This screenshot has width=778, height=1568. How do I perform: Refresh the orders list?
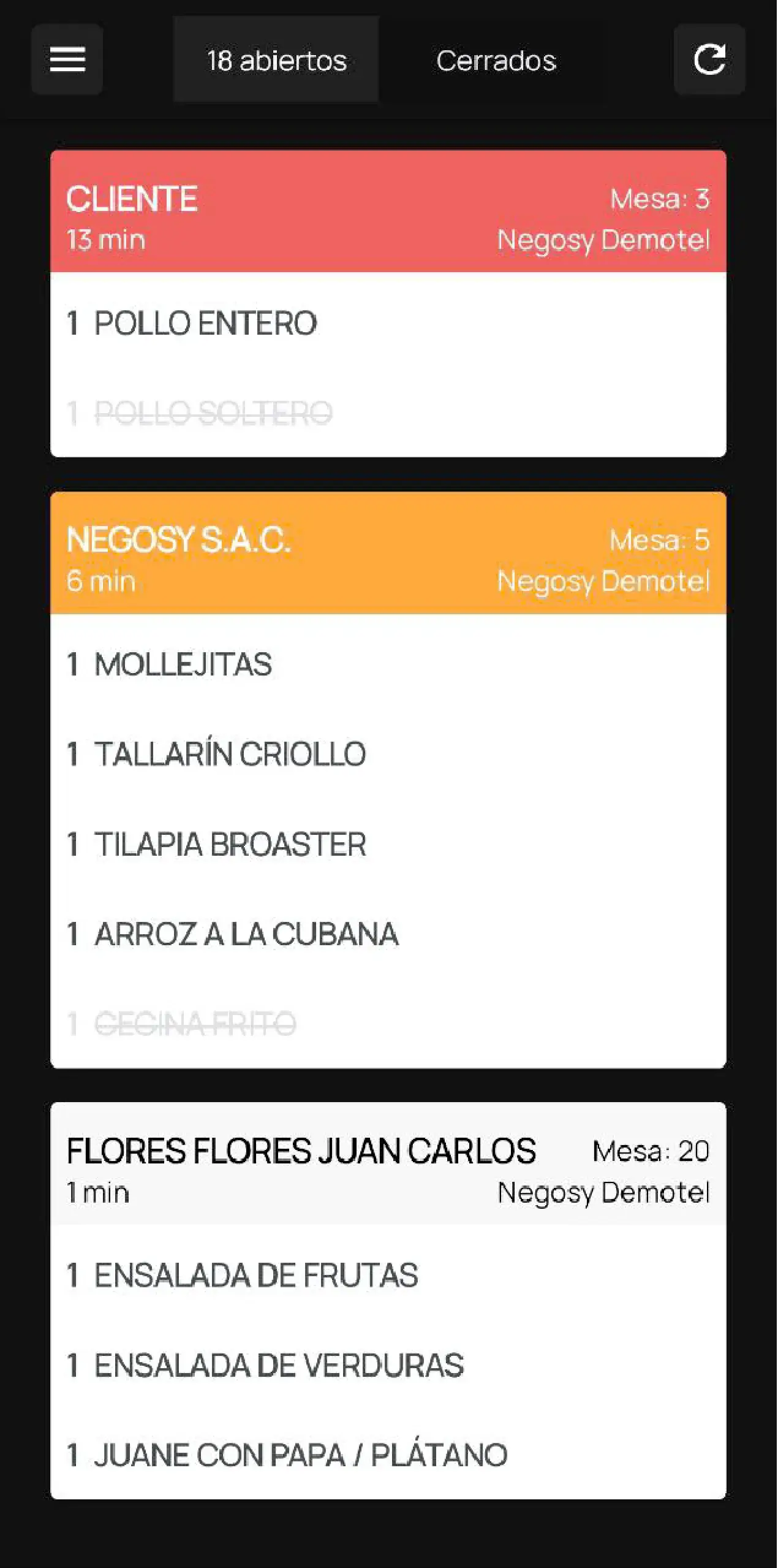pyautogui.click(x=709, y=59)
